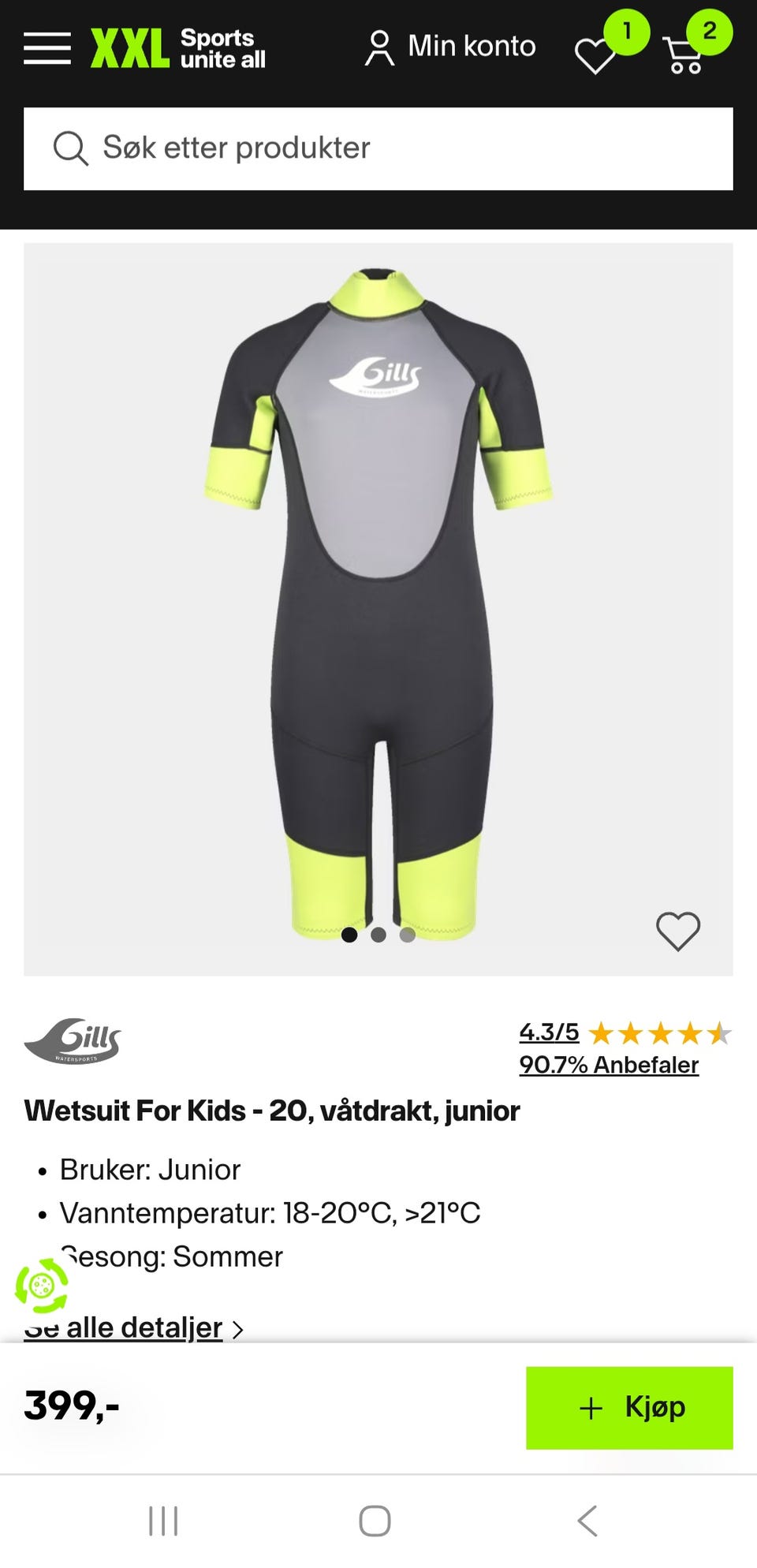Open Min konto account page

(x=450, y=47)
